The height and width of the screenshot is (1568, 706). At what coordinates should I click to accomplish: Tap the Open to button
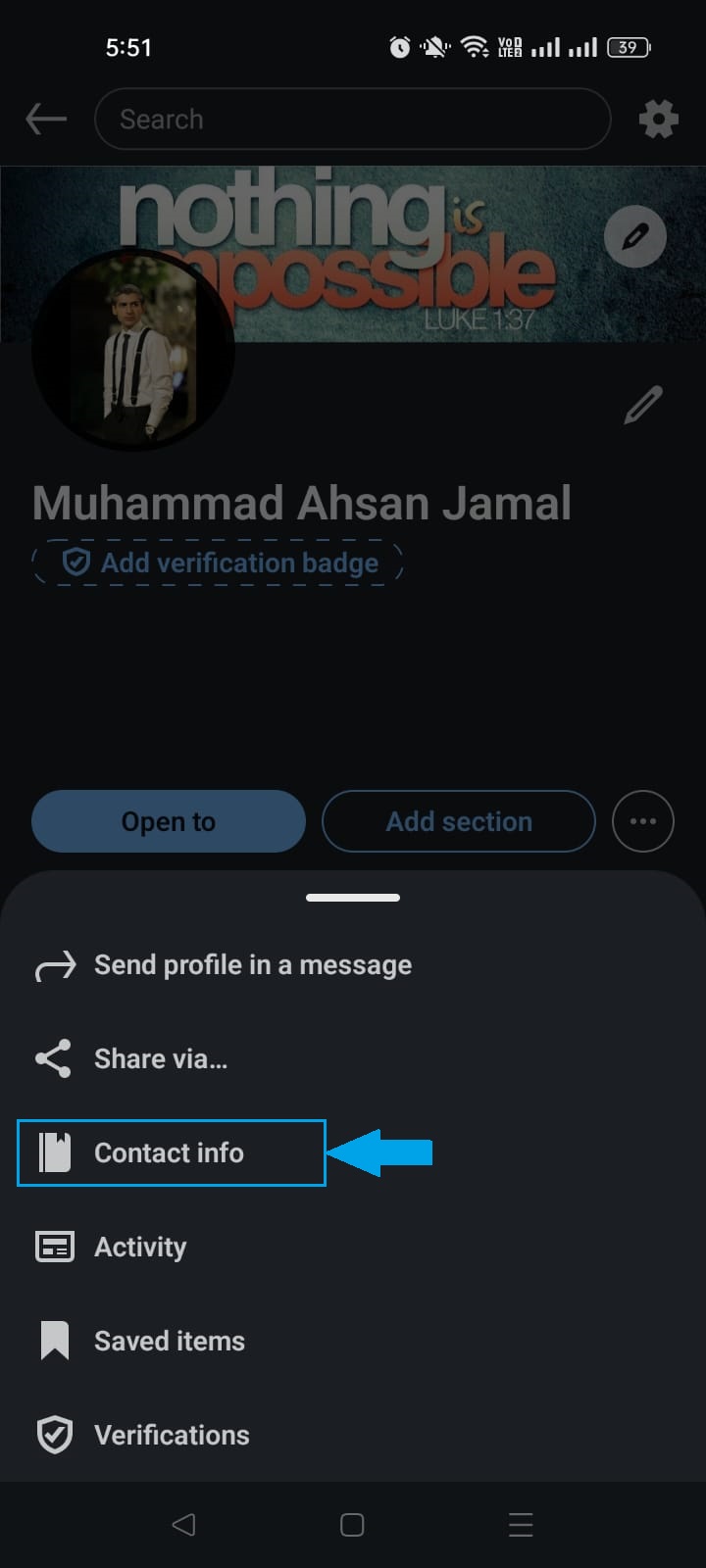click(168, 821)
